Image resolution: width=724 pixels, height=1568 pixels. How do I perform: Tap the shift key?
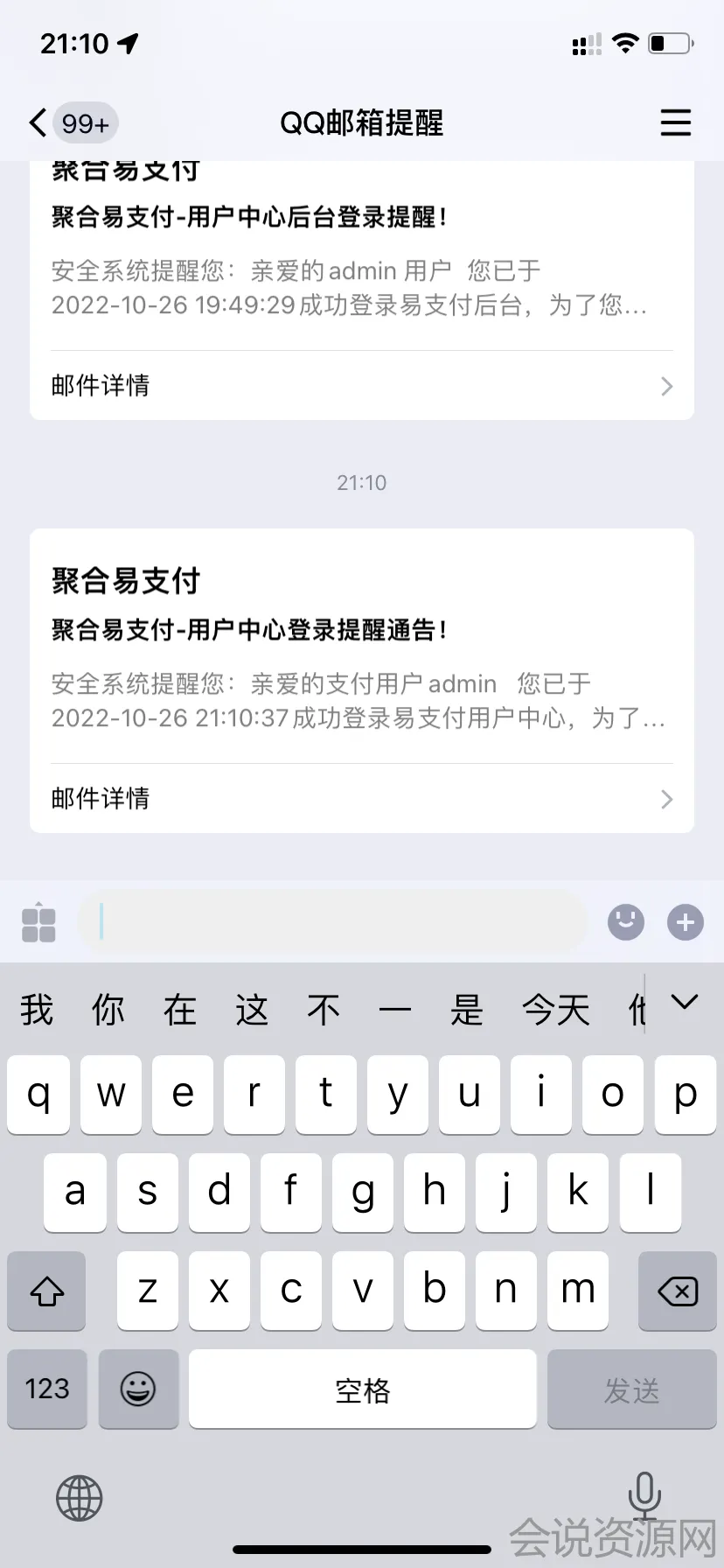coord(47,1291)
